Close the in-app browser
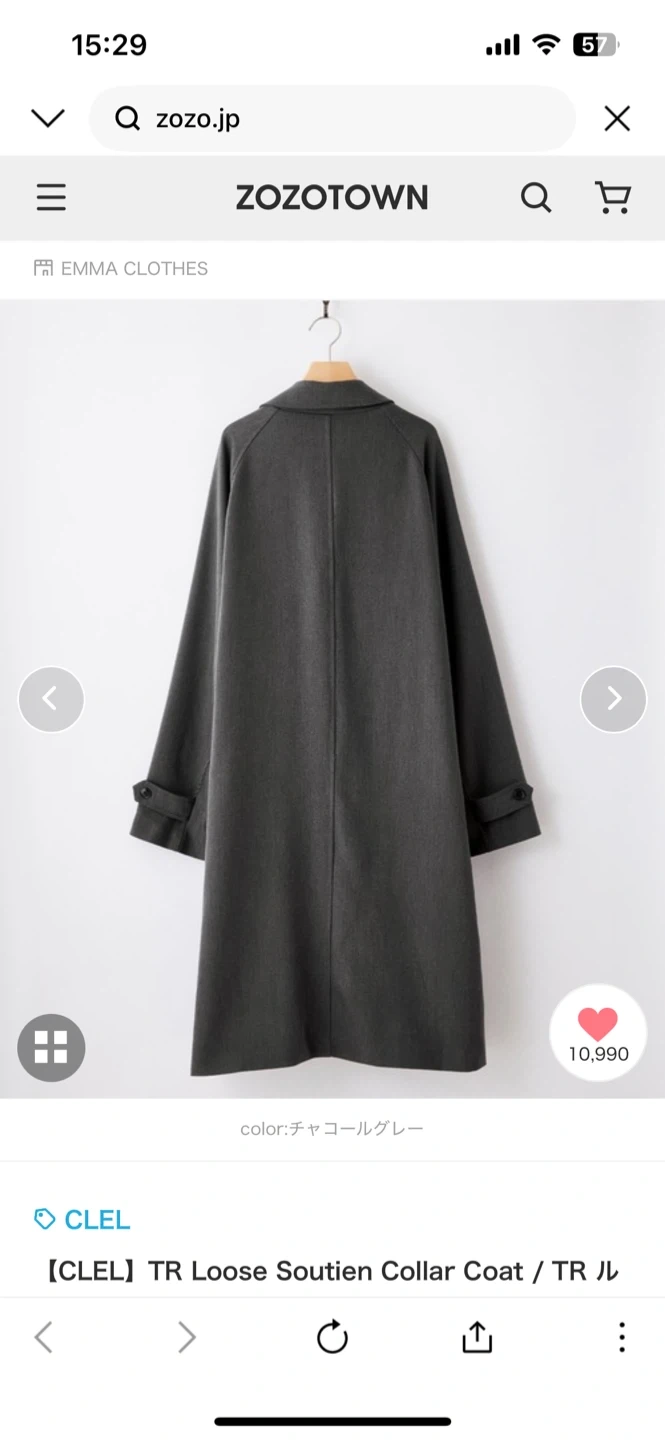665x1440 pixels. 617,119
